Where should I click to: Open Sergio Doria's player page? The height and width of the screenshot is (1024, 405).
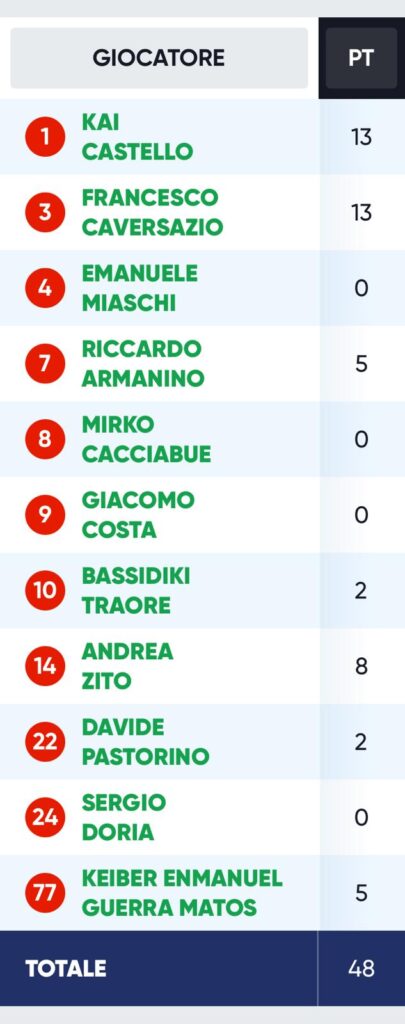tap(123, 817)
